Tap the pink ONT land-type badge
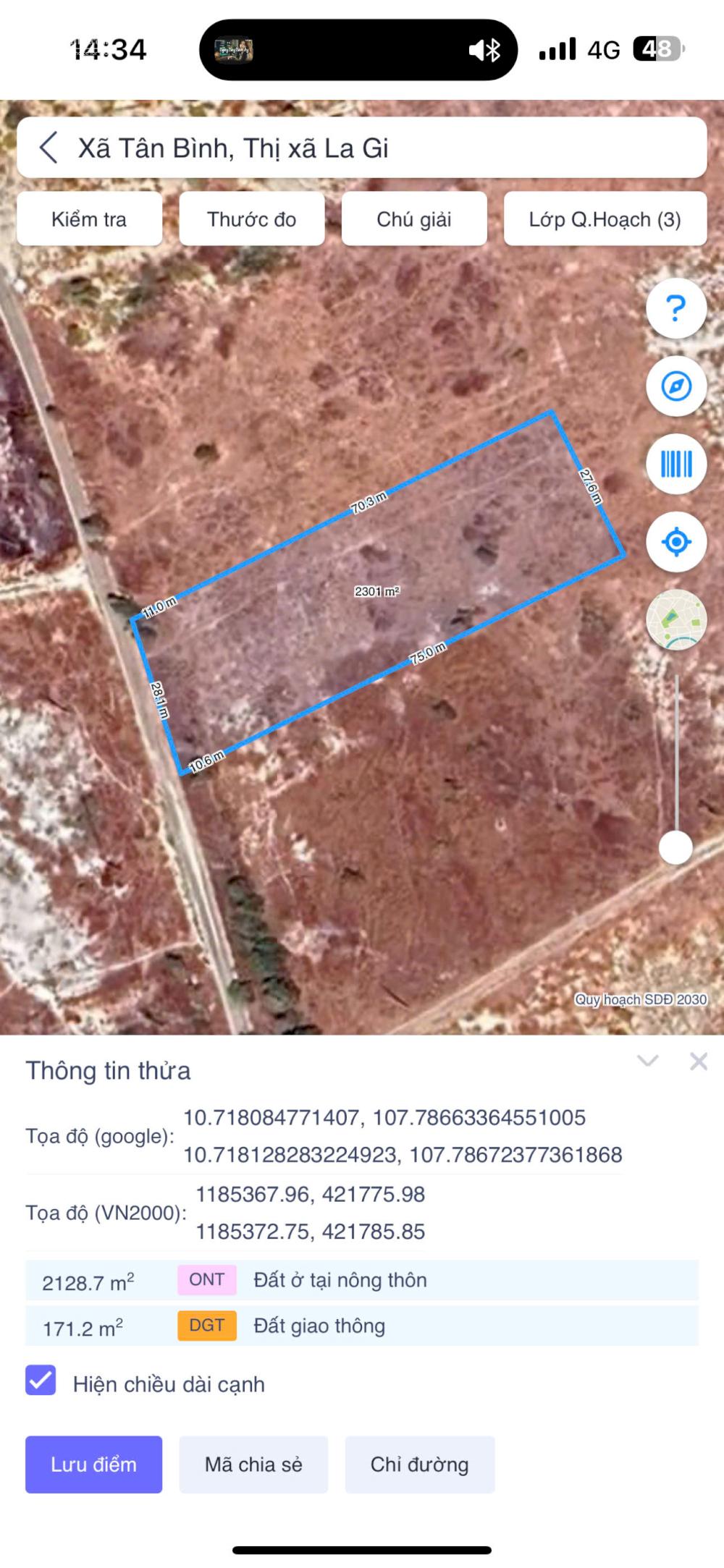The height and width of the screenshot is (1568, 724). click(x=206, y=1279)
